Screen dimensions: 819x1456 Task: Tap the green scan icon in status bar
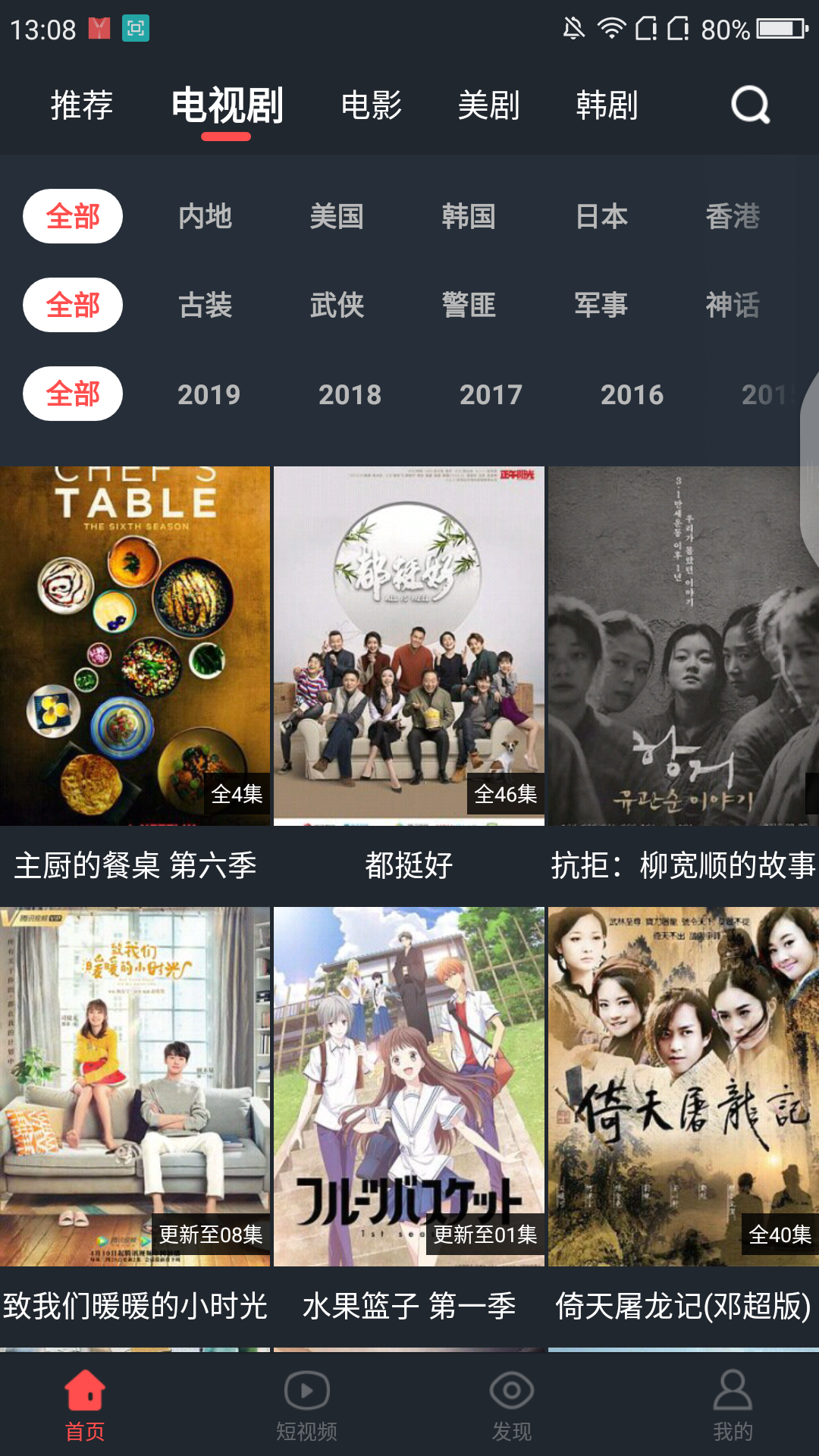click(136, 27)
